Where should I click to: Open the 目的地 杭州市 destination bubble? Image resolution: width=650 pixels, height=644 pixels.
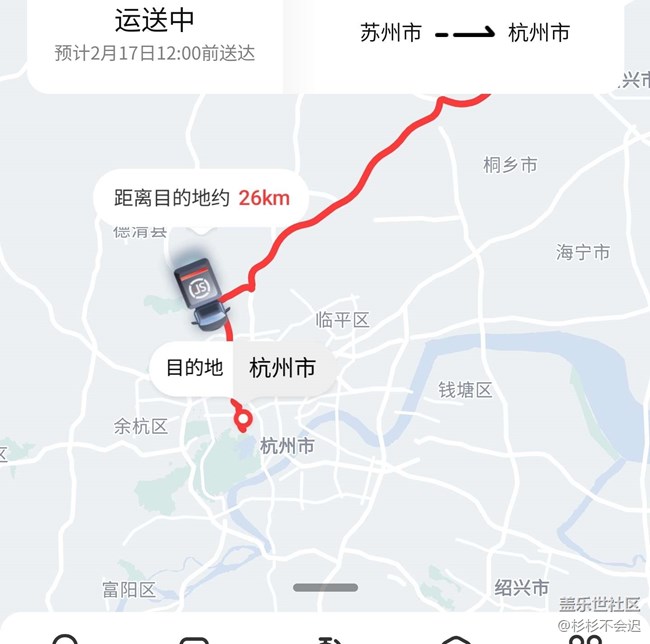[x=241, y=368]
